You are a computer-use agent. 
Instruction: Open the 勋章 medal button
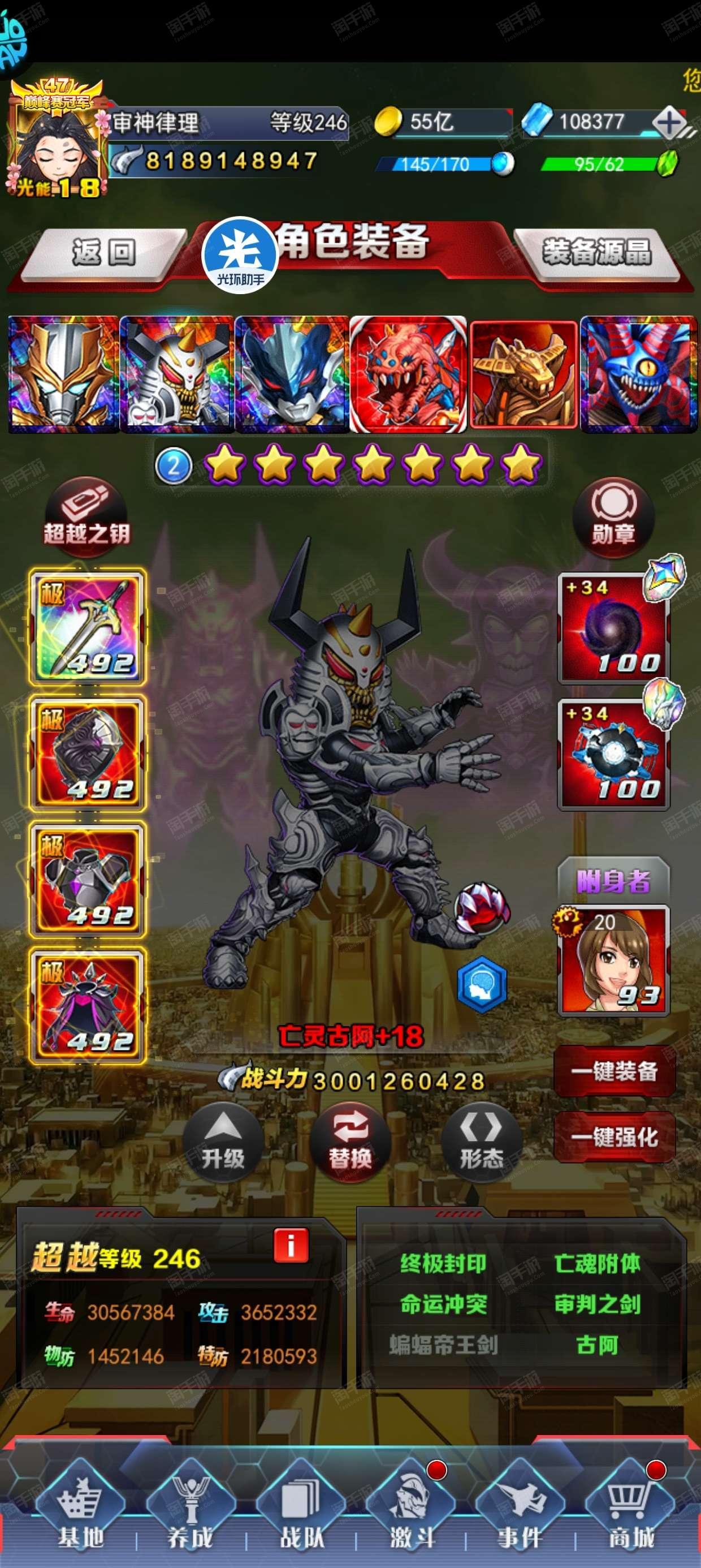coord(613,518)
